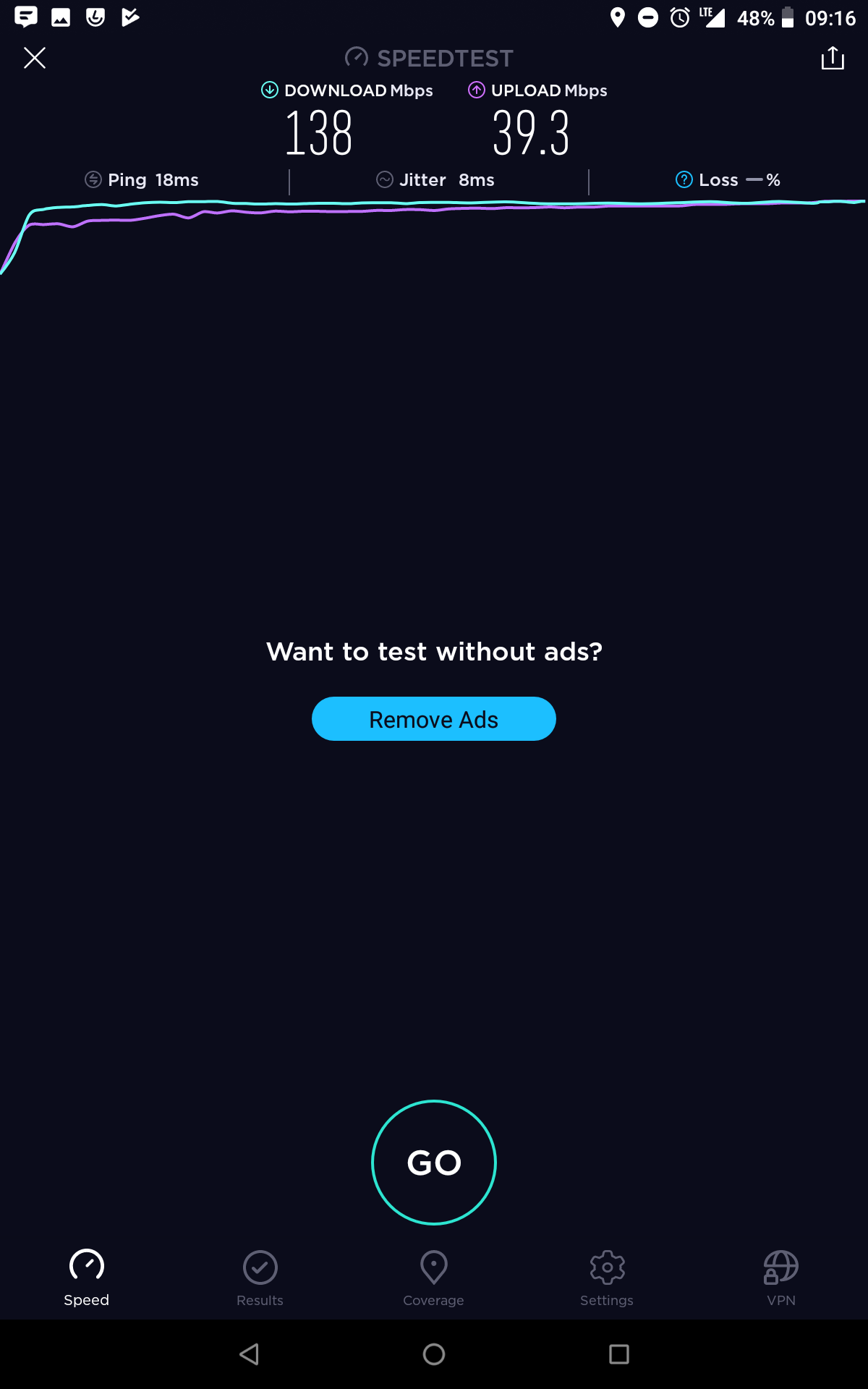Switch to the Results tab

click(x=260, y=1278)
